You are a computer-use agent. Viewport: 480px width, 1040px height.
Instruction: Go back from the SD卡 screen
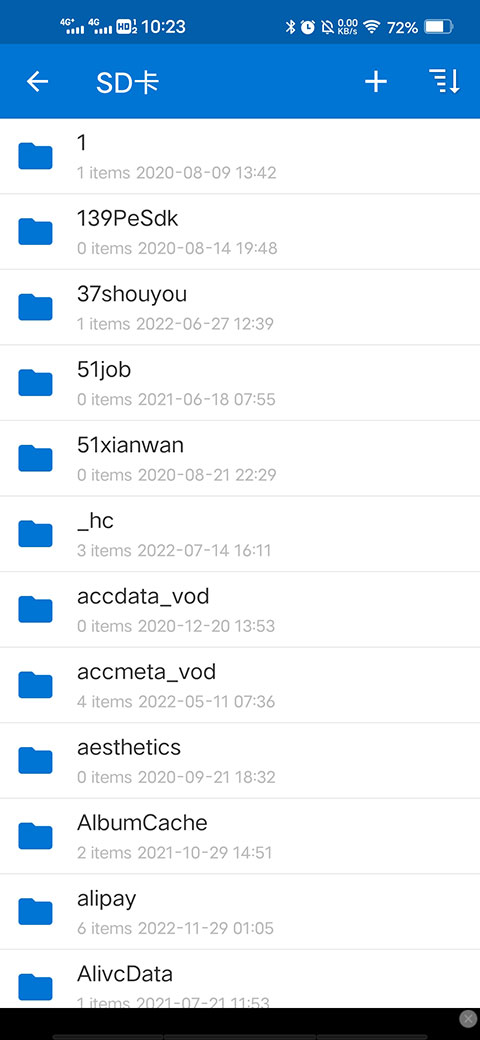[38, 82]
